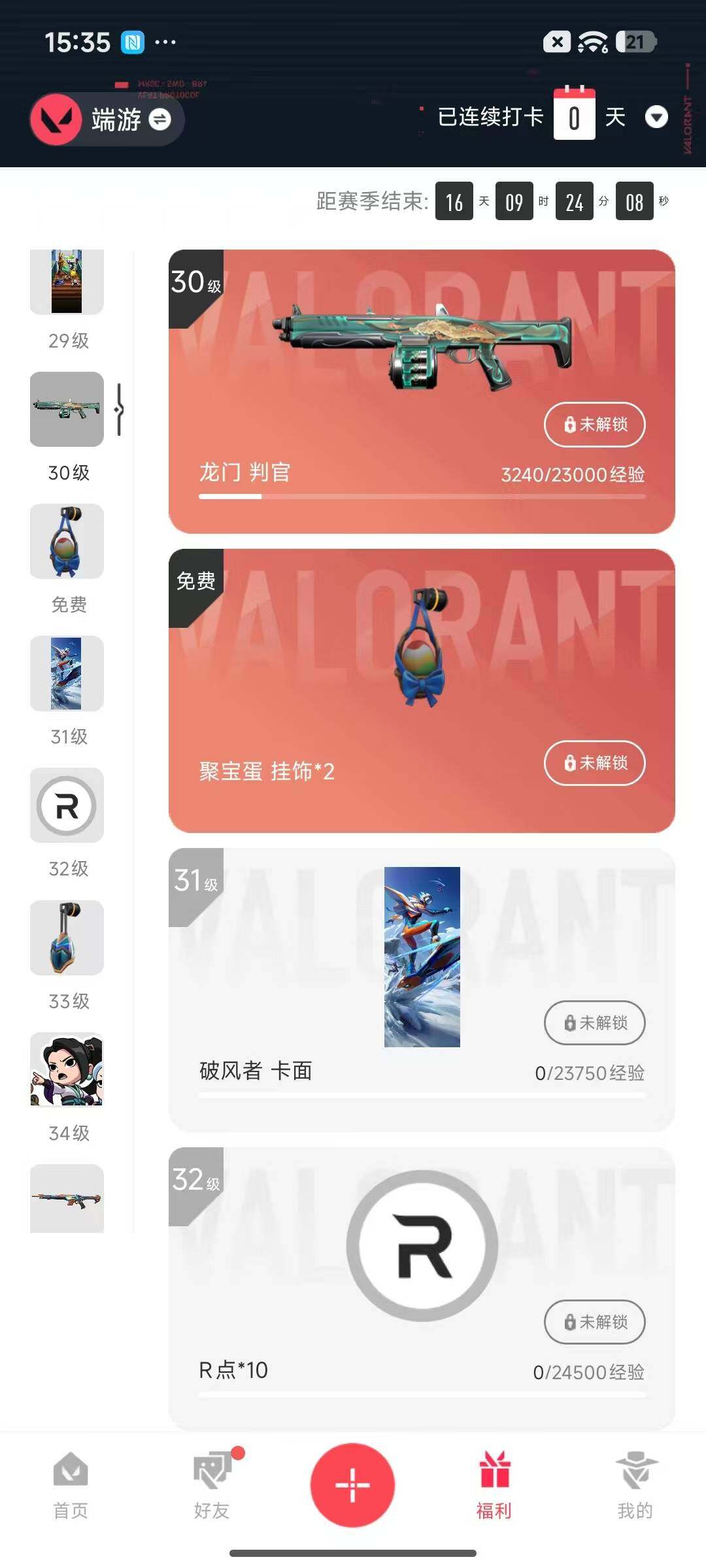Open the 好友 tab
This screenshot has height=1568, width=706.
click(212, 1484)
